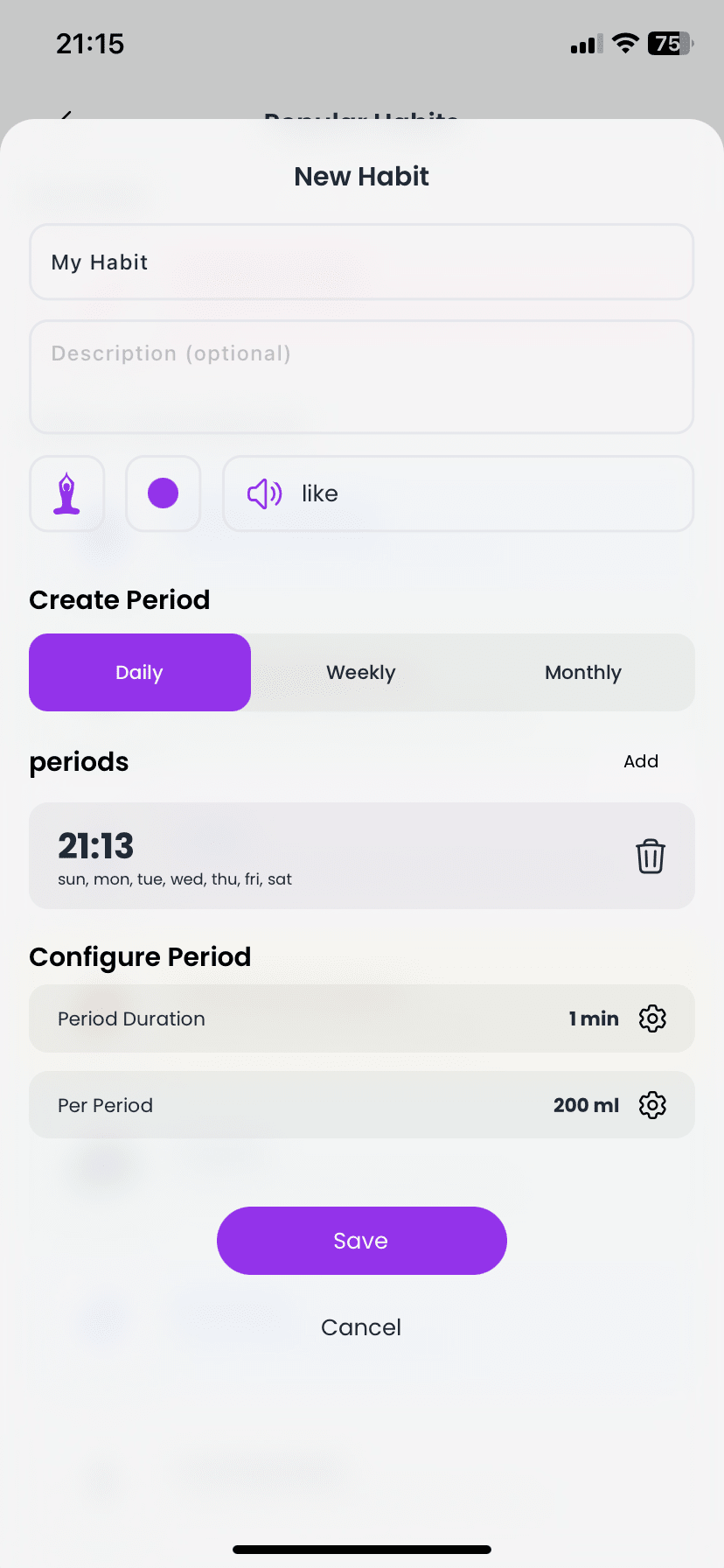Open Period Duration settings gear

(652, 1018)
